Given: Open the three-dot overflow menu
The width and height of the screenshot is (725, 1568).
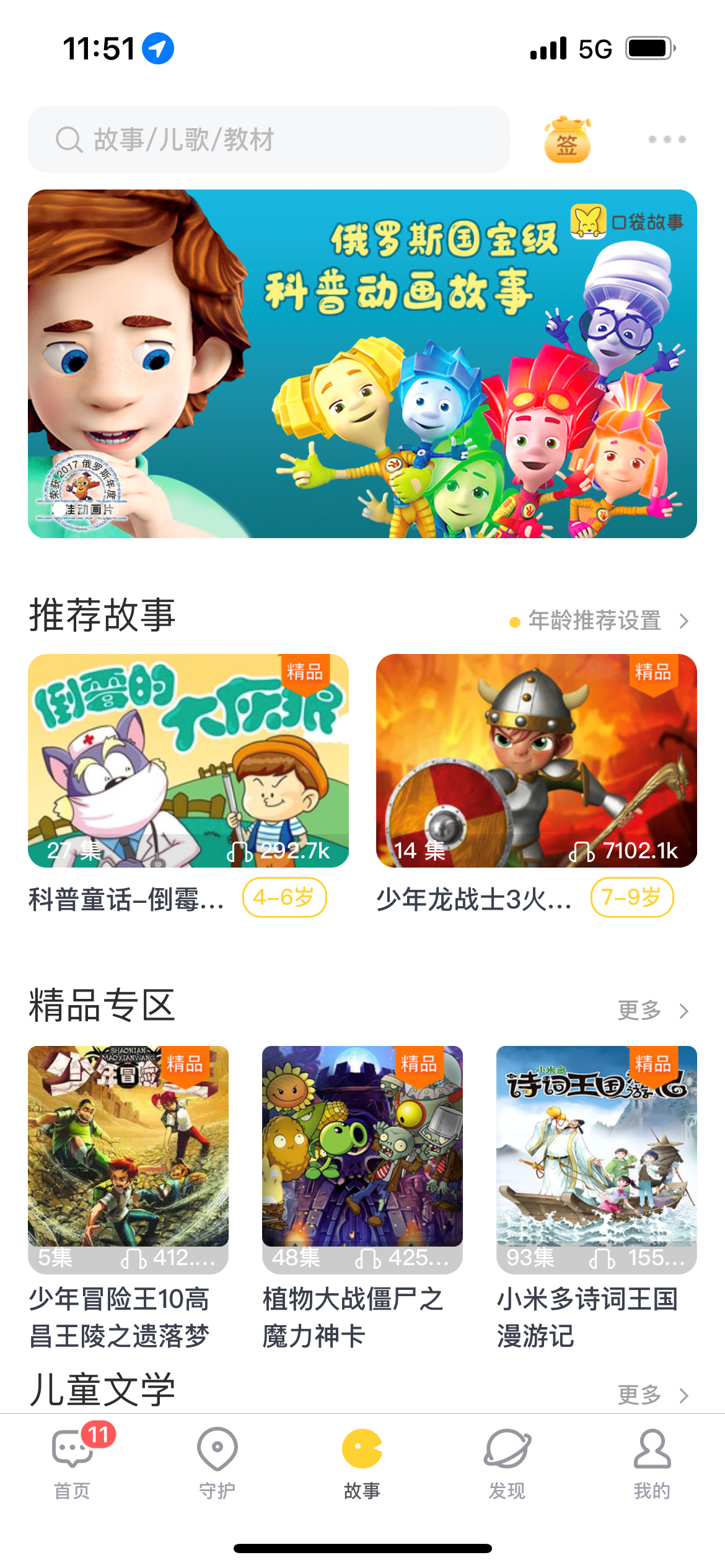Looking at the screenshot, I should tap(667, 139).
